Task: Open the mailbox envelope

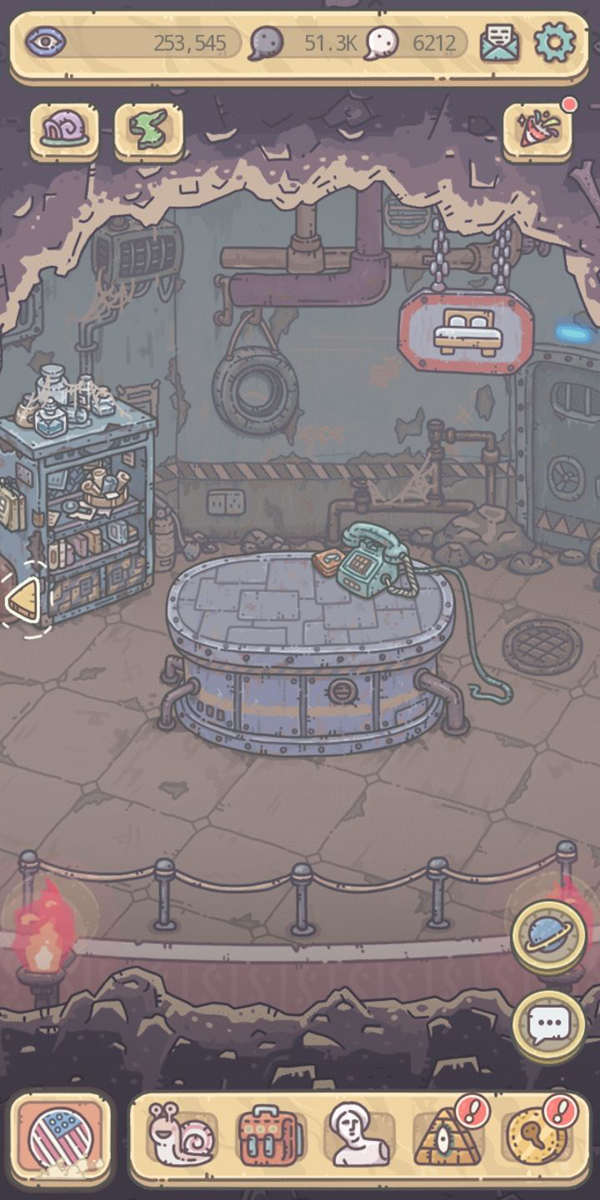Action: [500, 43]
